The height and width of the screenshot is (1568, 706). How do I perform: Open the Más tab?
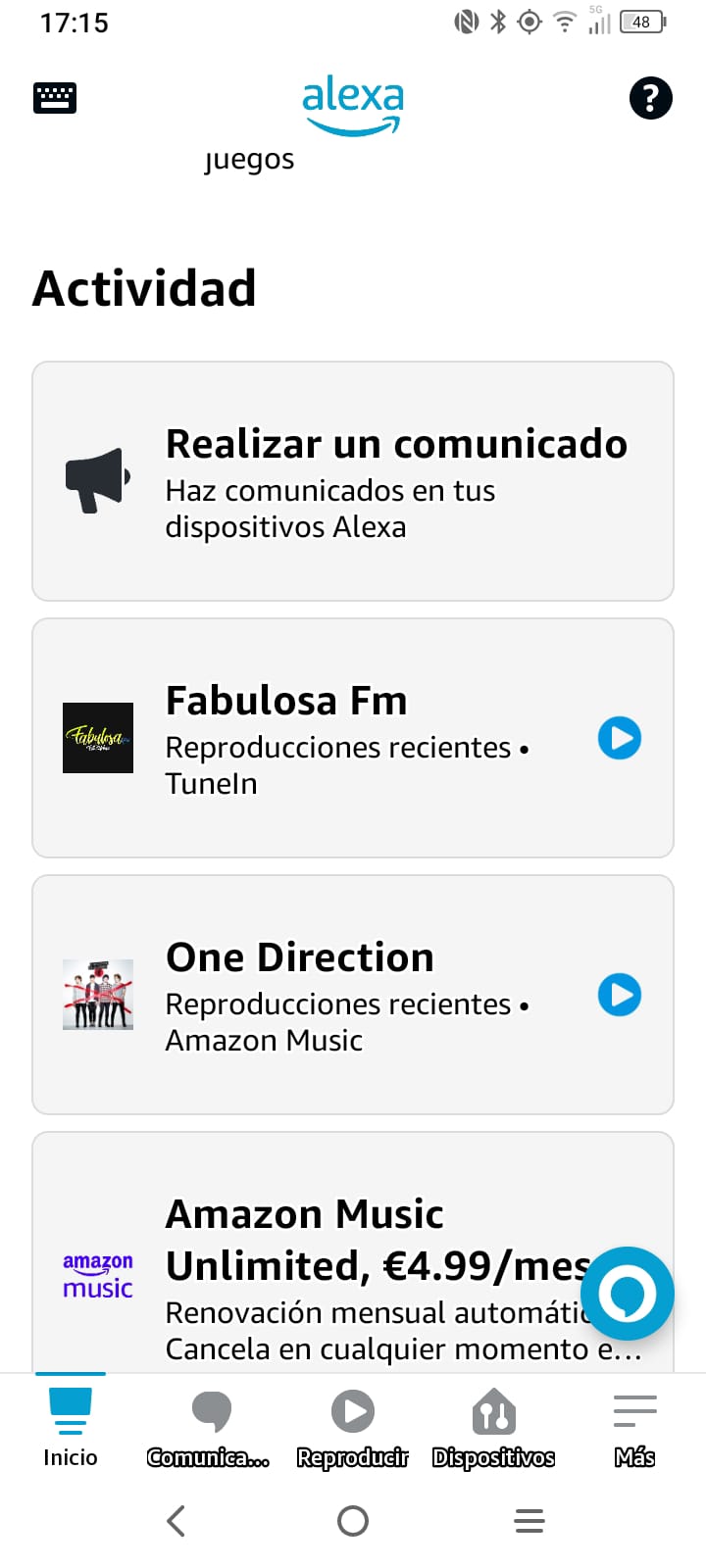[634, 1428]
